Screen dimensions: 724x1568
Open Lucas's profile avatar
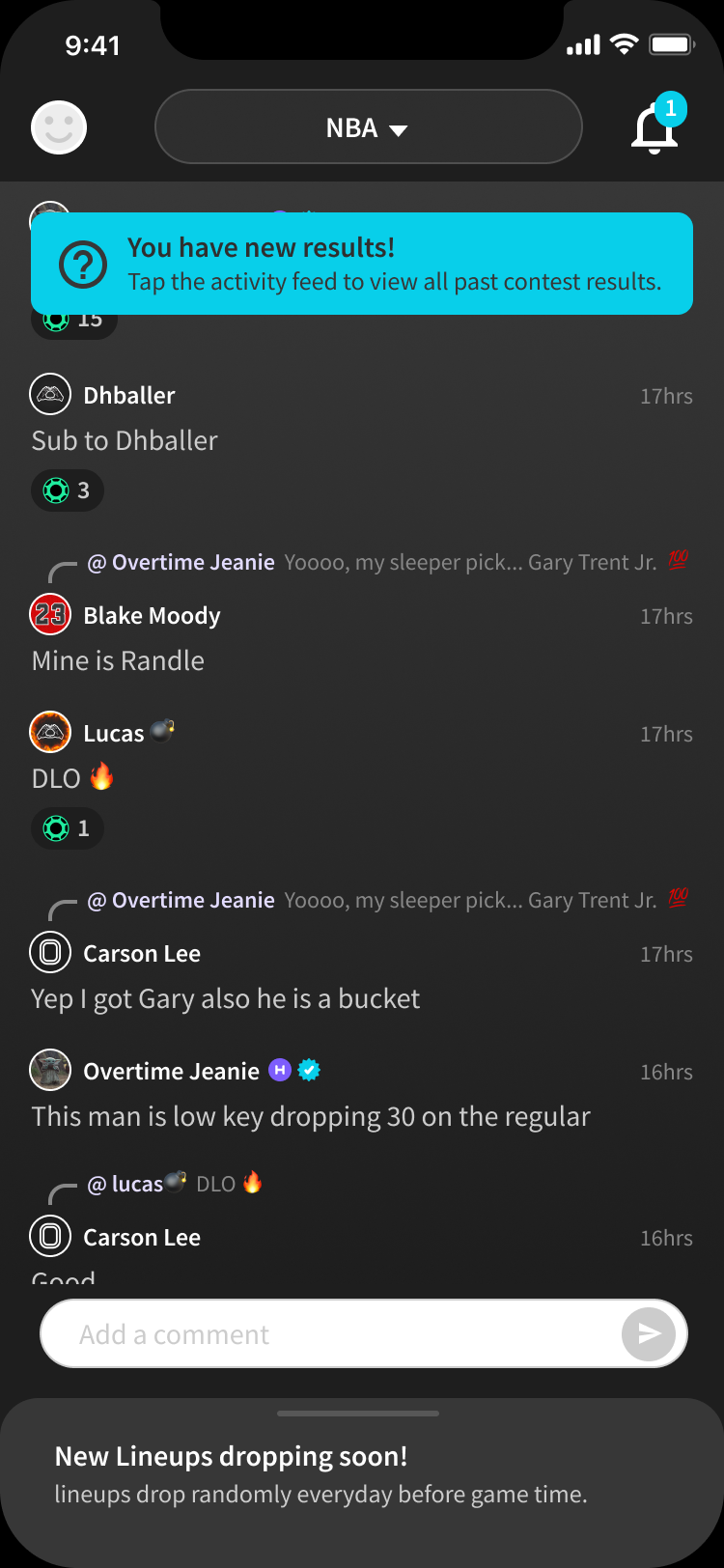pyautogui.click(x=50, y=732)
